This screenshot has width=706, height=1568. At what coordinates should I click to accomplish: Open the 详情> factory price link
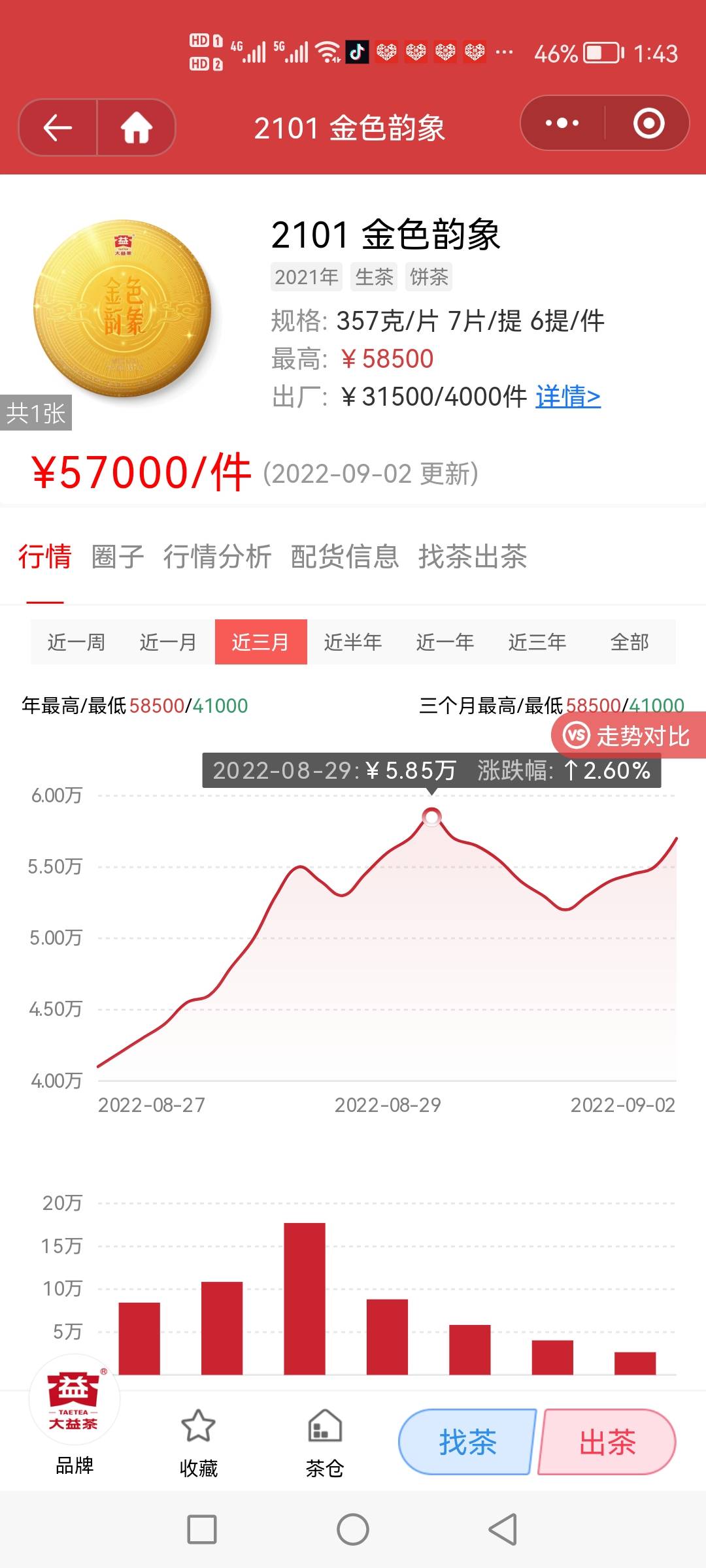[x=567, y=397]
